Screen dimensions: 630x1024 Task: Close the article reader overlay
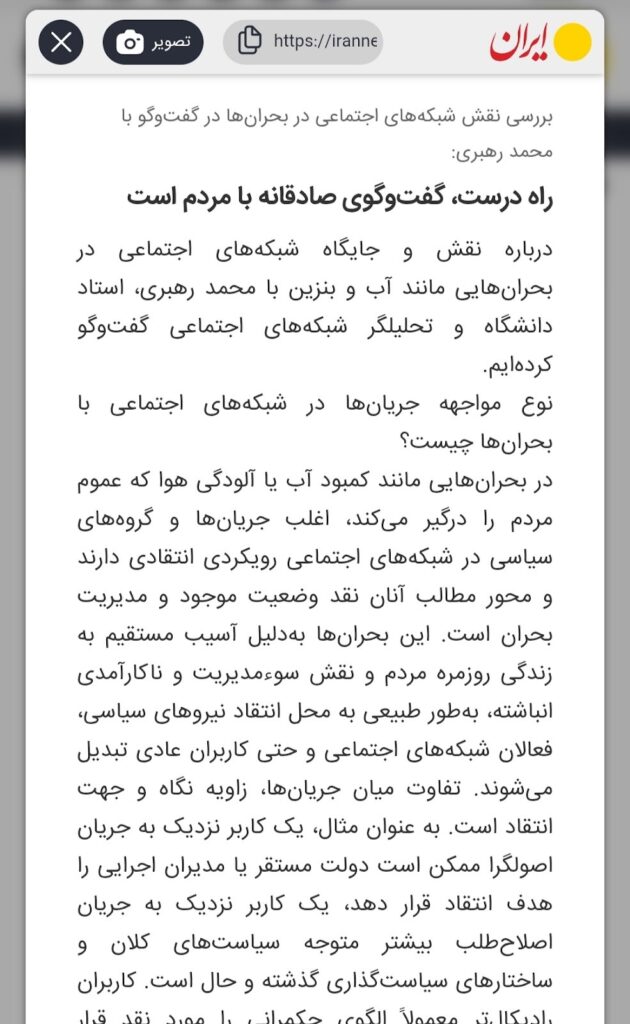click(x=61, y=42)
